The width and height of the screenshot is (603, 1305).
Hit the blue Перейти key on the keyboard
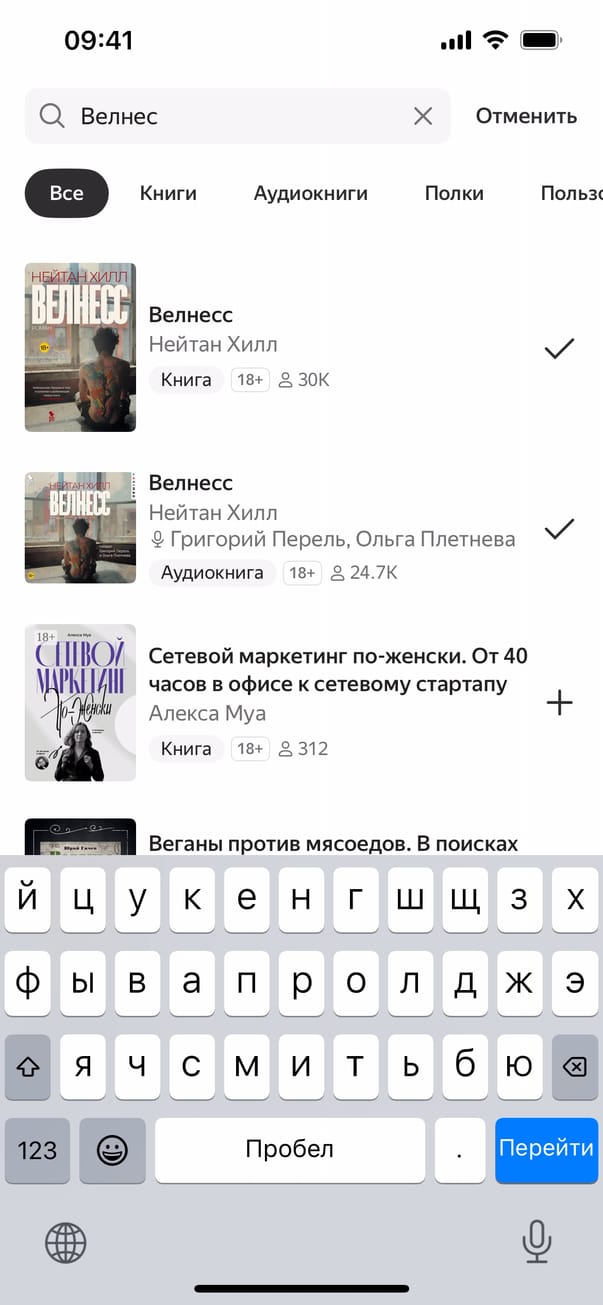coord(546,1150)
